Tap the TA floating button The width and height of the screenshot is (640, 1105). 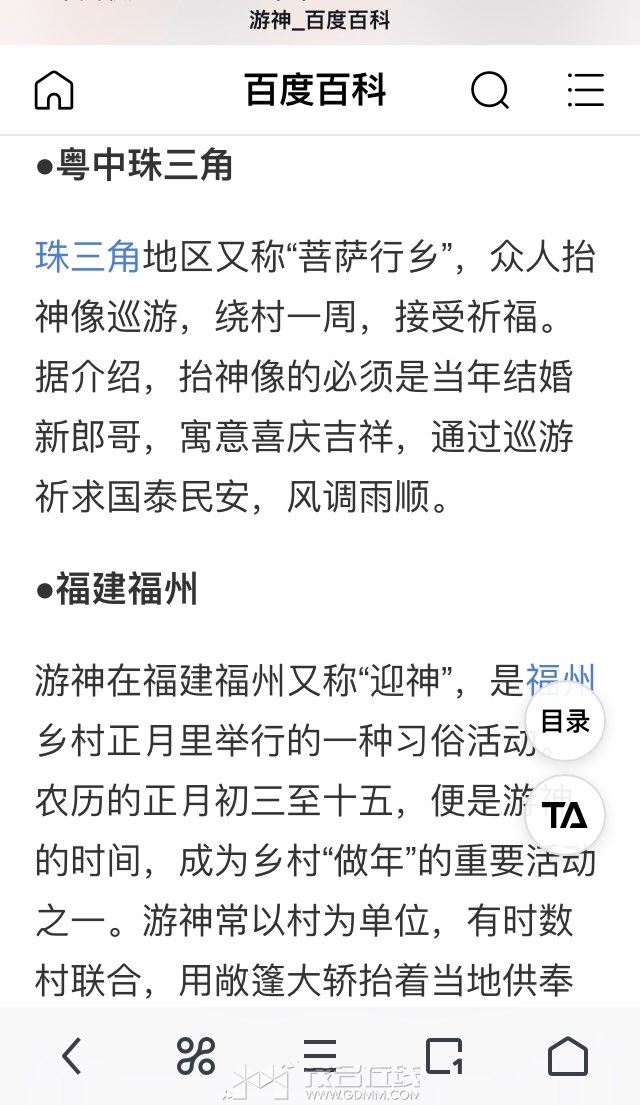[565, 815]
